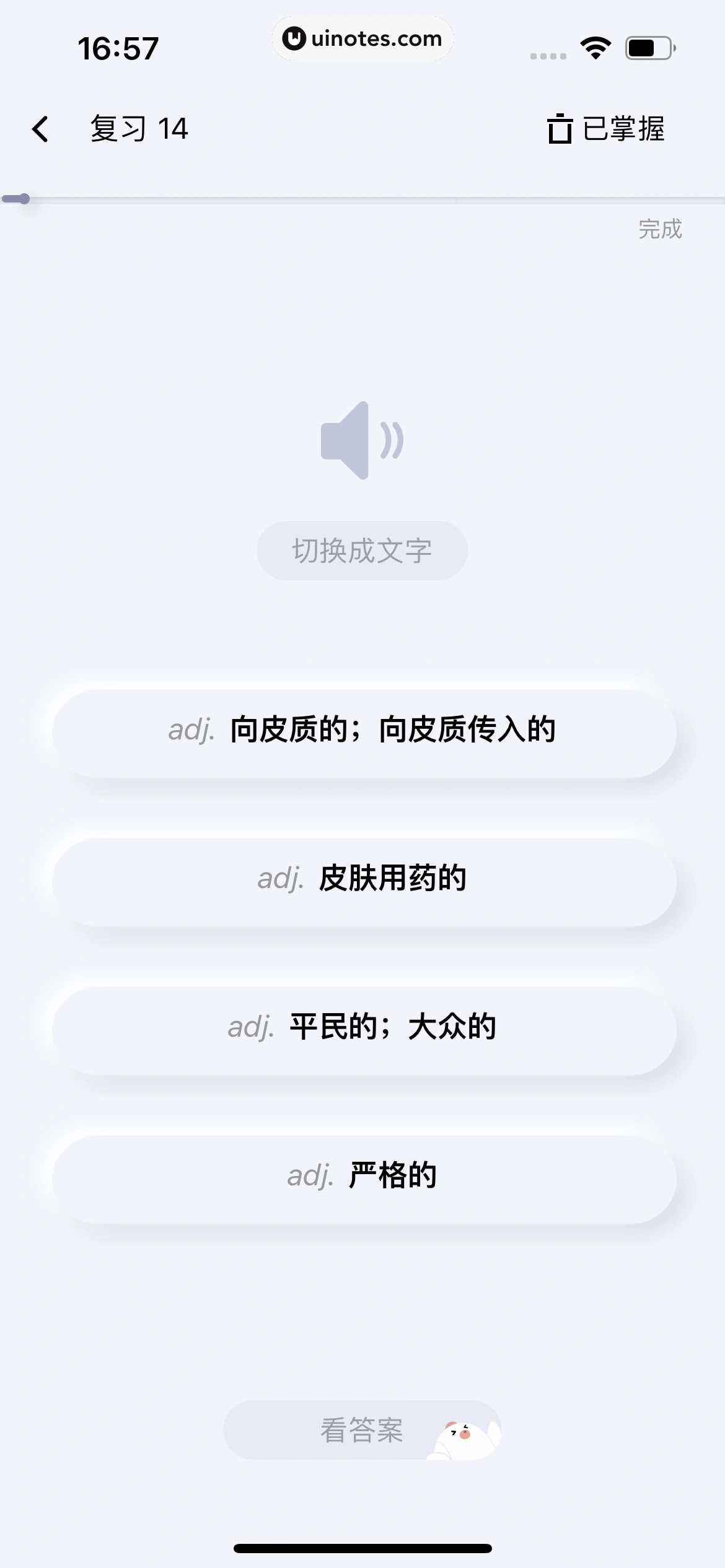Collapse review via the left chevron
725x1568 pixels.
coord(41,129)
